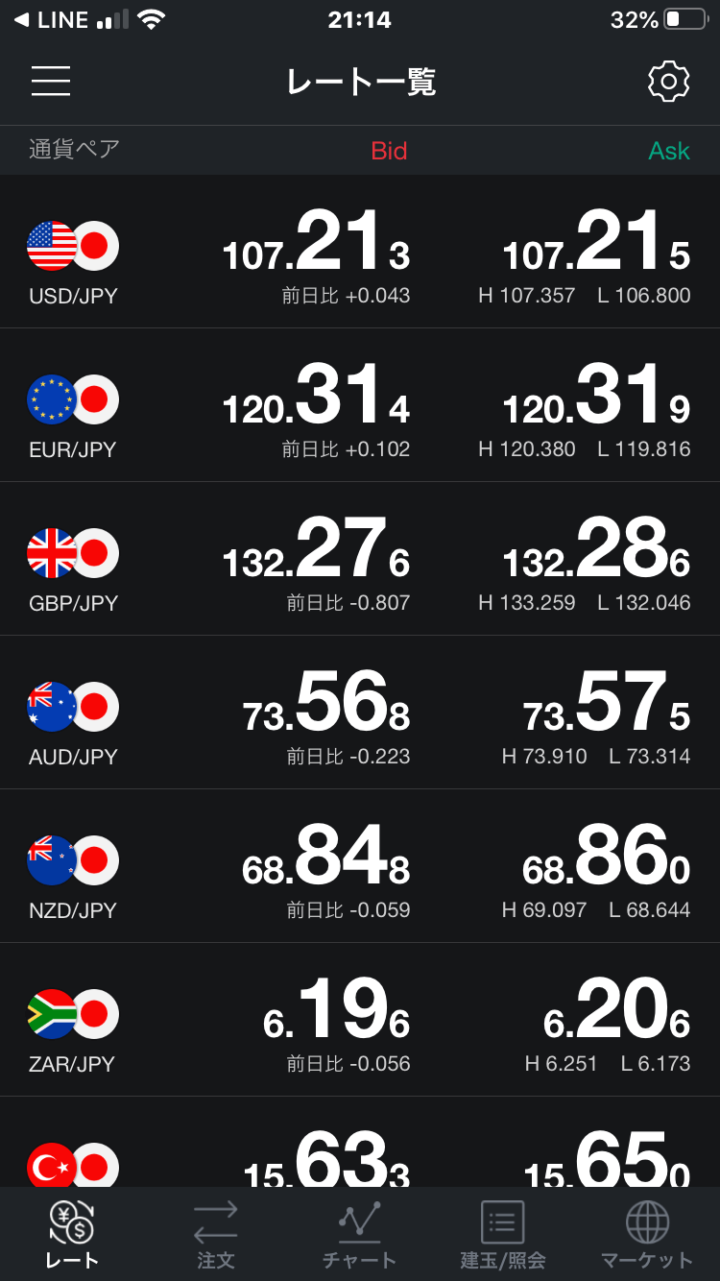Open the ZAR/JPY currency pair

coord(360,1019)
